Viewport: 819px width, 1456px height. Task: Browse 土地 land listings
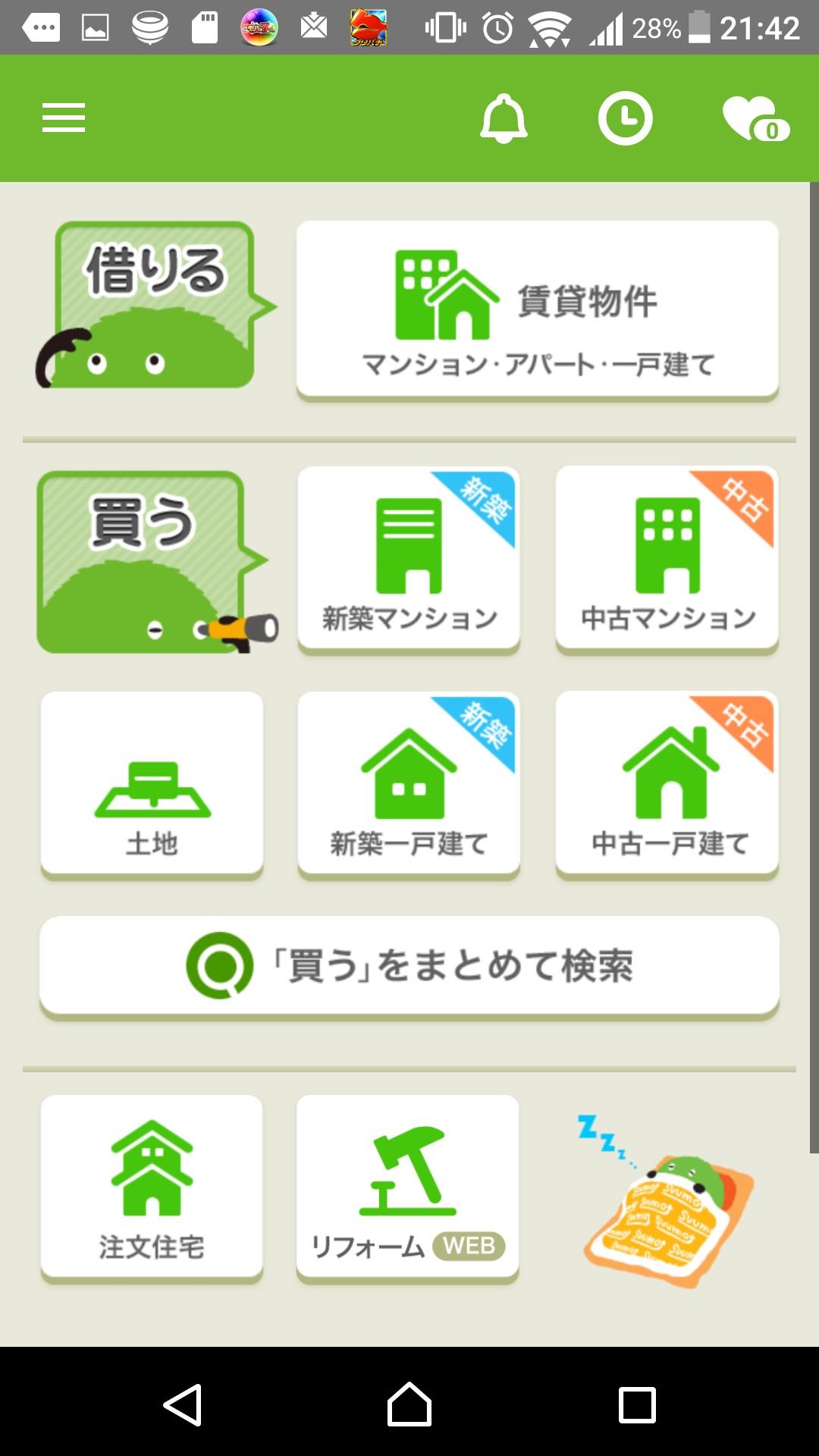click(152, 784)
